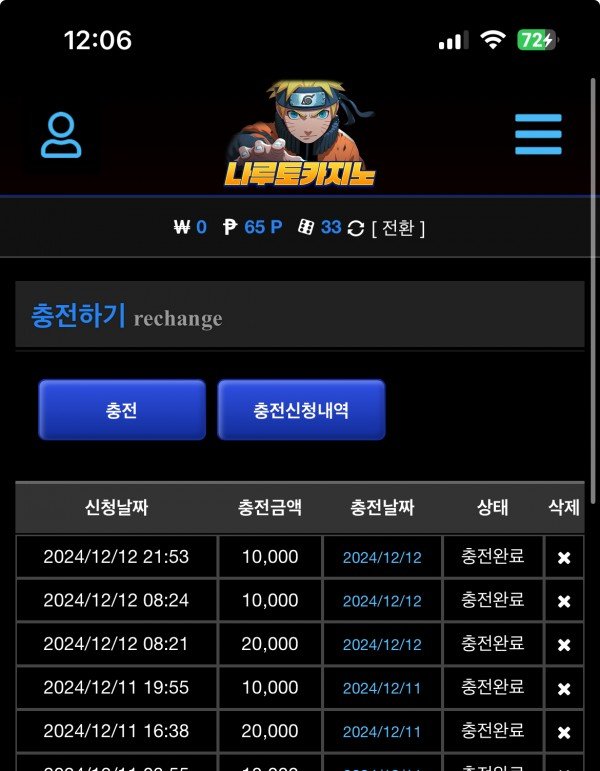The height and width of the screenshot is (771, 600).
Task: Delete the 2024/12/12 08:24 entry
Action: tap(564, 601)
